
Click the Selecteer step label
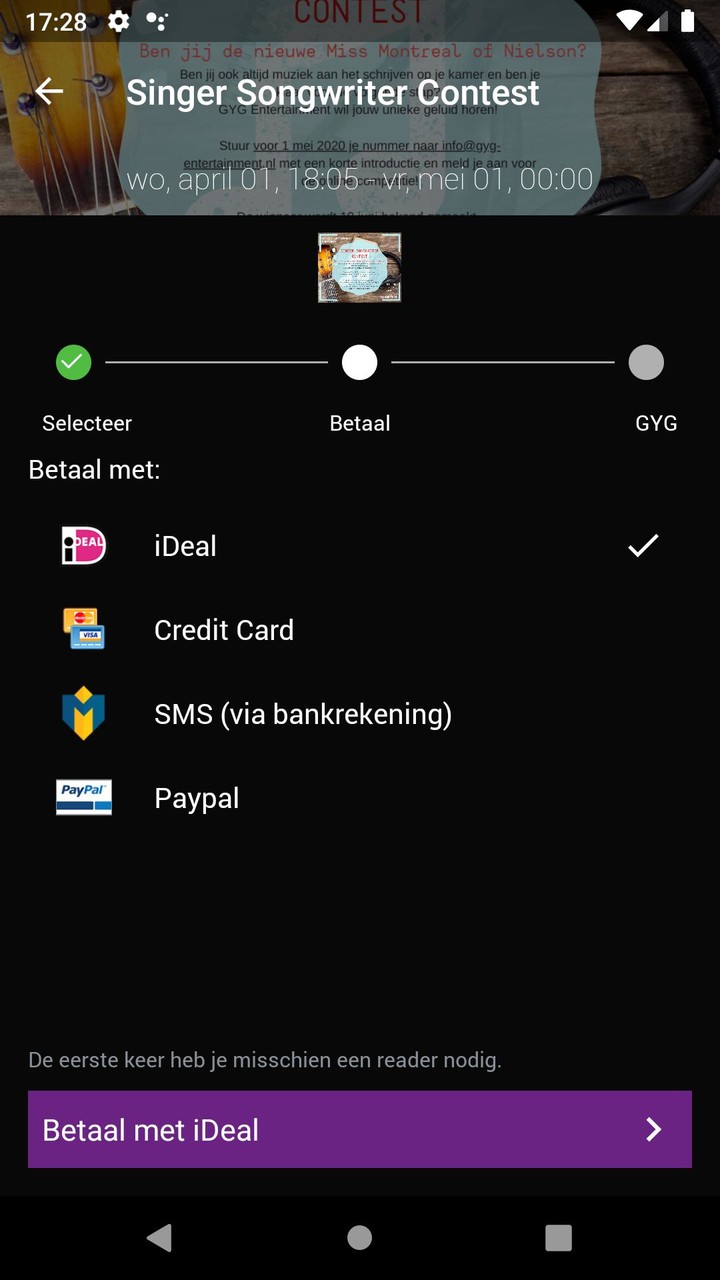tap(87, 423)
